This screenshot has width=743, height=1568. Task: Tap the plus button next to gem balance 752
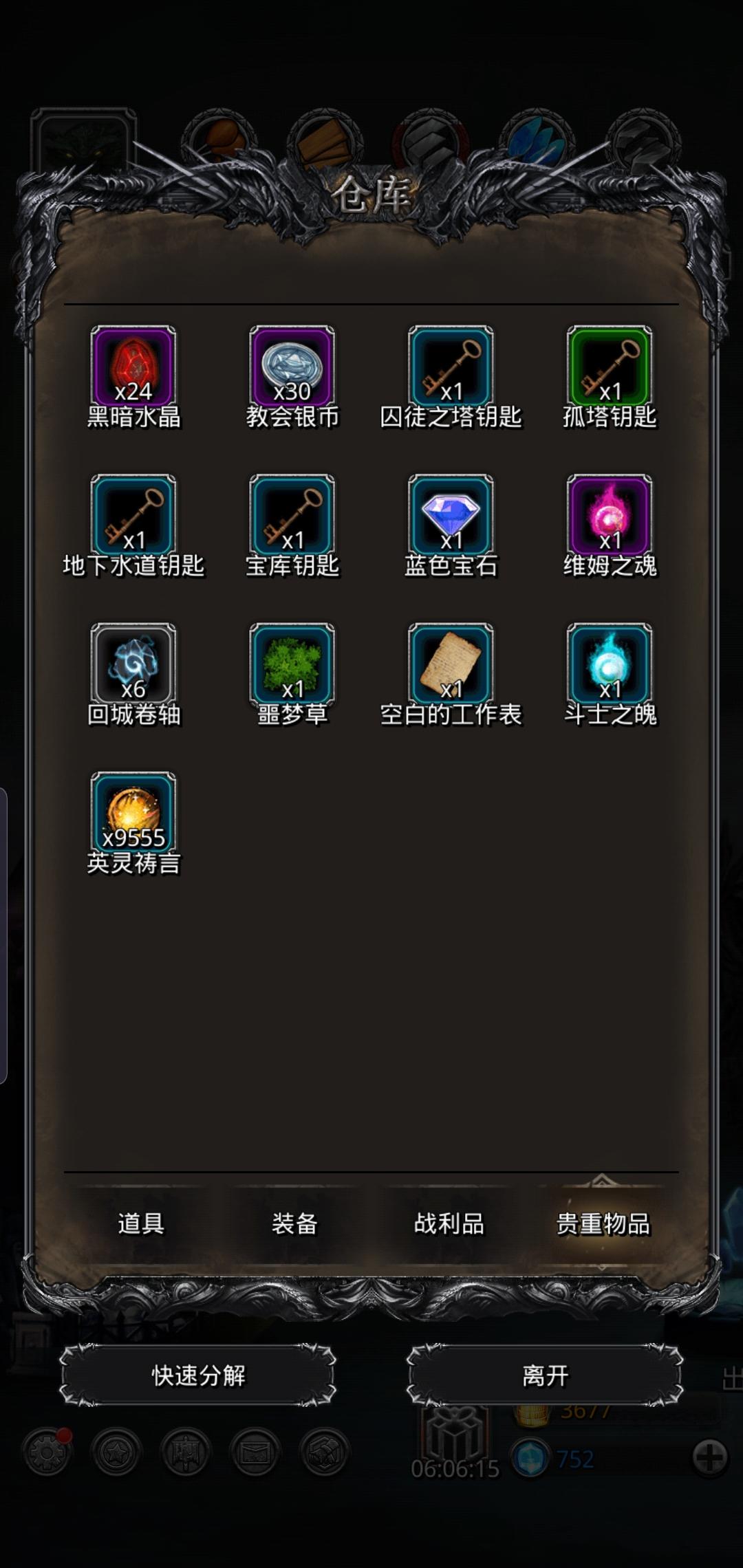(x=709, y=1459)
